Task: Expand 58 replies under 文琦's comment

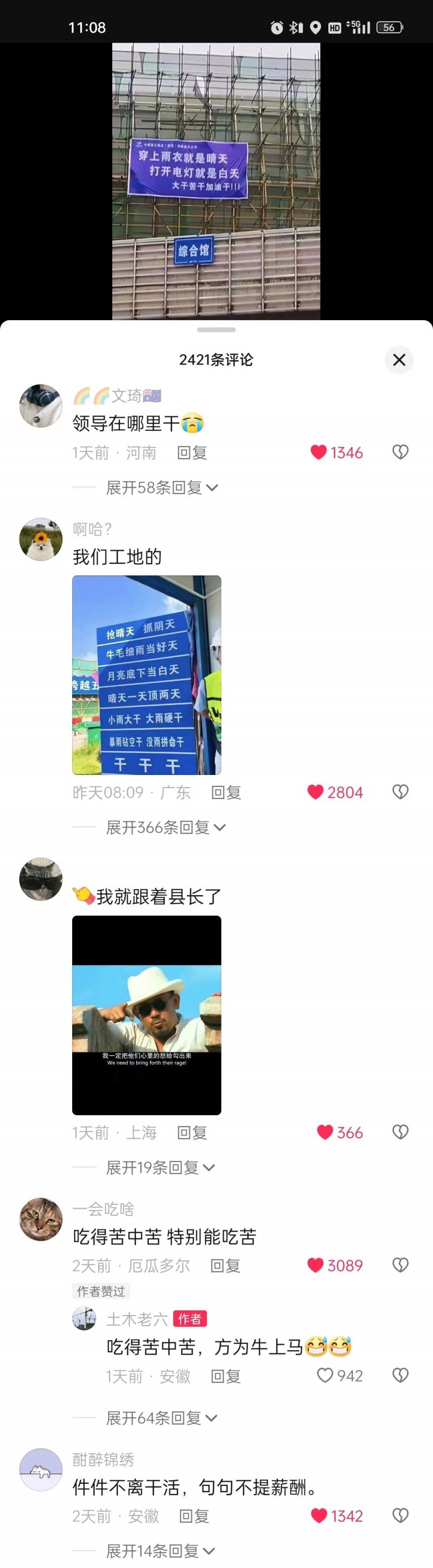Action: [162, 487]
